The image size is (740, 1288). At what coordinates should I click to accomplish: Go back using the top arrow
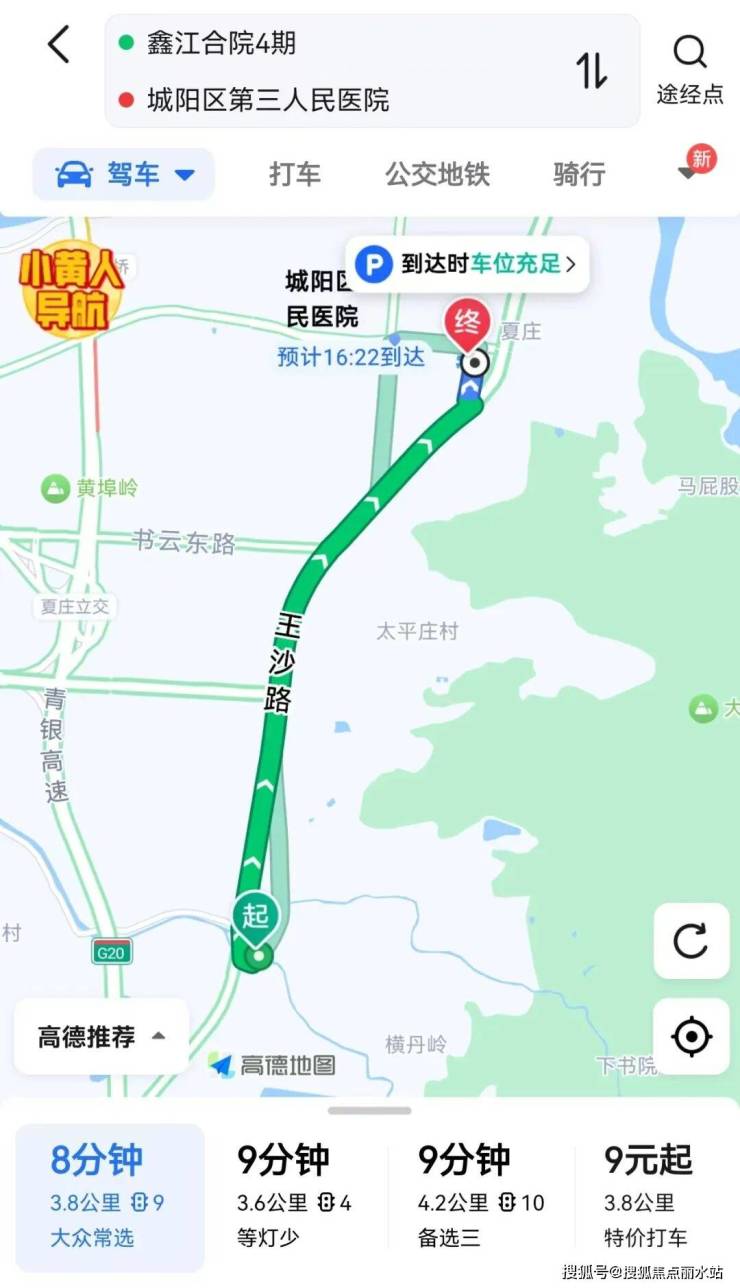[59, 45]
